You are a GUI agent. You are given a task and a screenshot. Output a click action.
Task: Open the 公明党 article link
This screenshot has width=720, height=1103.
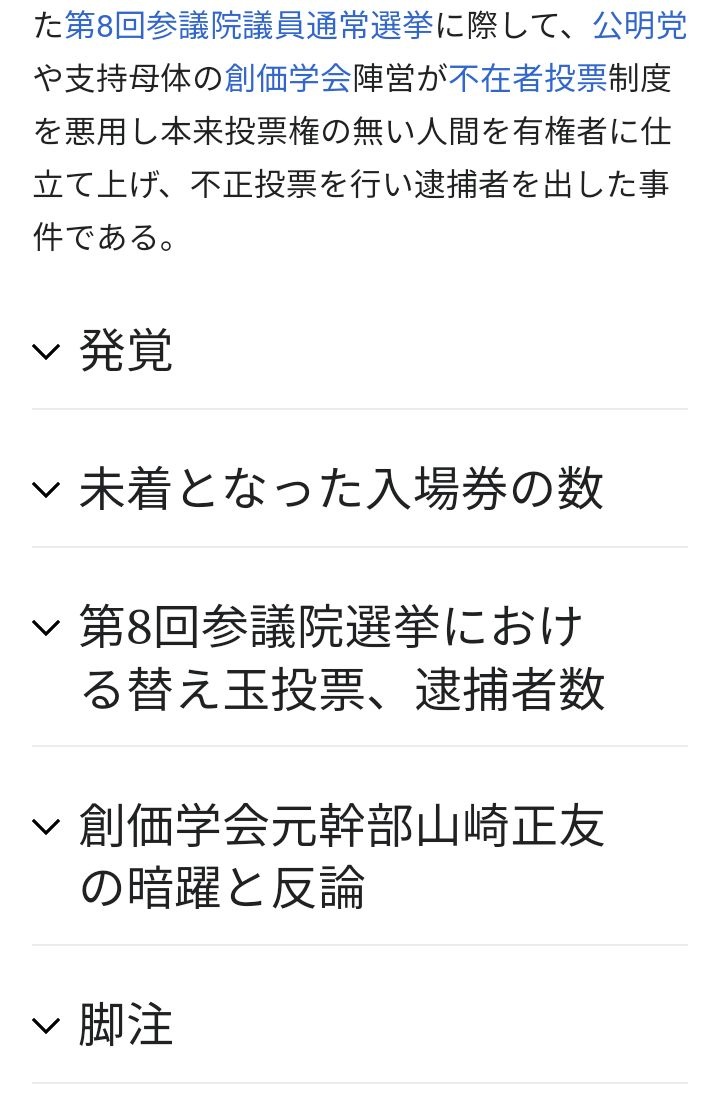(639, 25)
